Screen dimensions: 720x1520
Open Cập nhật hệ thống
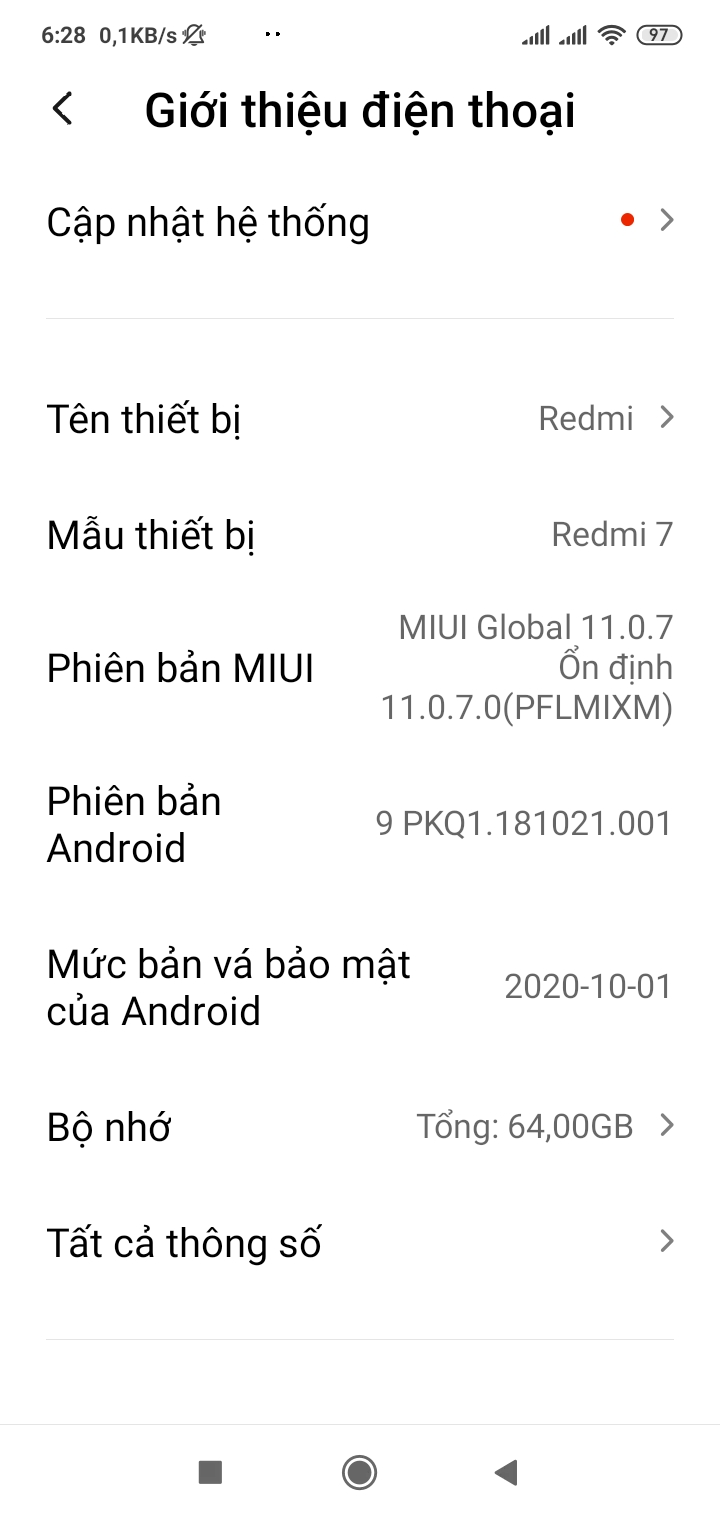360,222
